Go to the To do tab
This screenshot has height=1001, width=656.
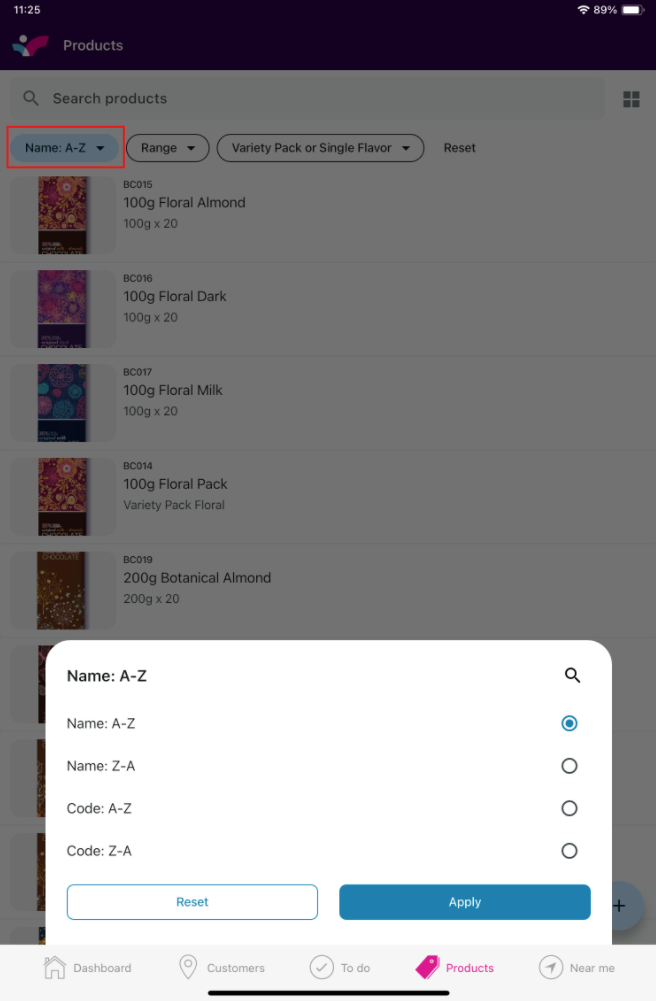click(340, 967)
